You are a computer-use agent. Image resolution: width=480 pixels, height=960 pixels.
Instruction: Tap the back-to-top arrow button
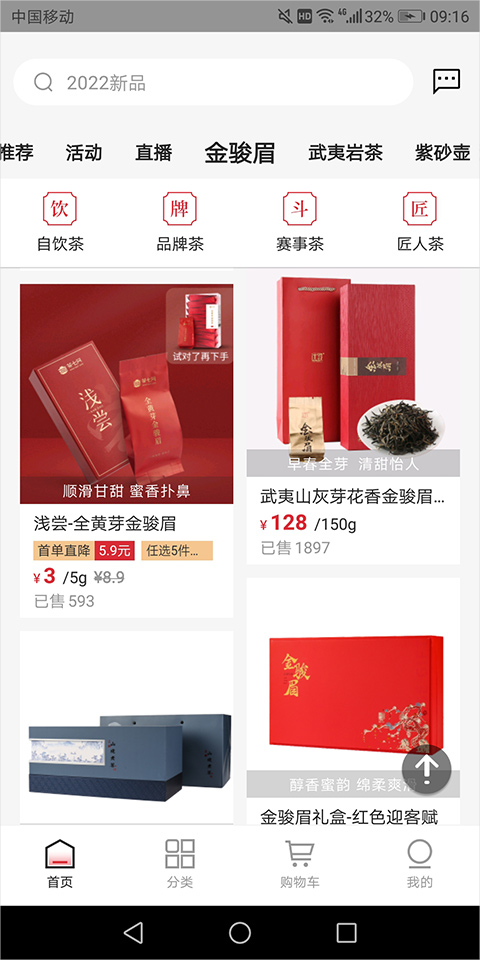point(427,770)
